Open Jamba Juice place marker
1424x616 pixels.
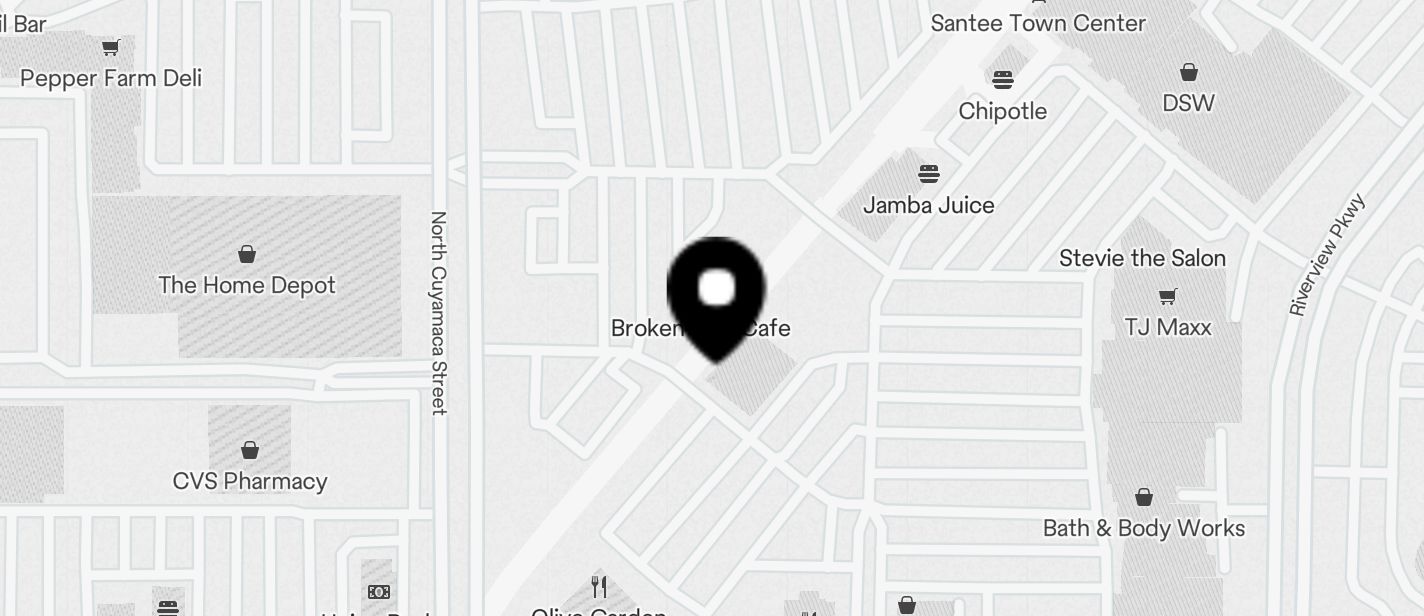pos(929,175)
